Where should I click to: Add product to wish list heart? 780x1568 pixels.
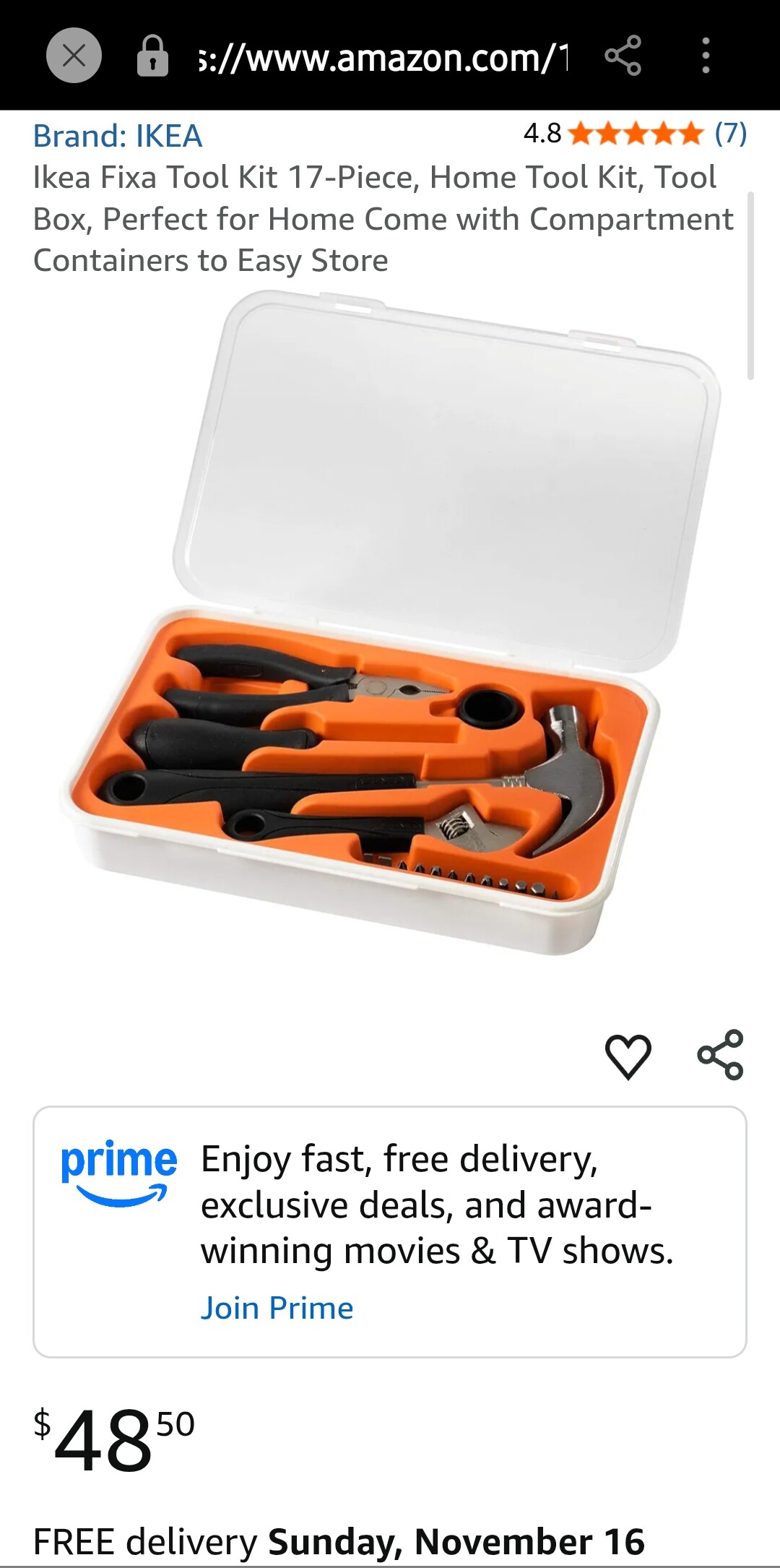pyautogui.click(x=628, y=1056)
